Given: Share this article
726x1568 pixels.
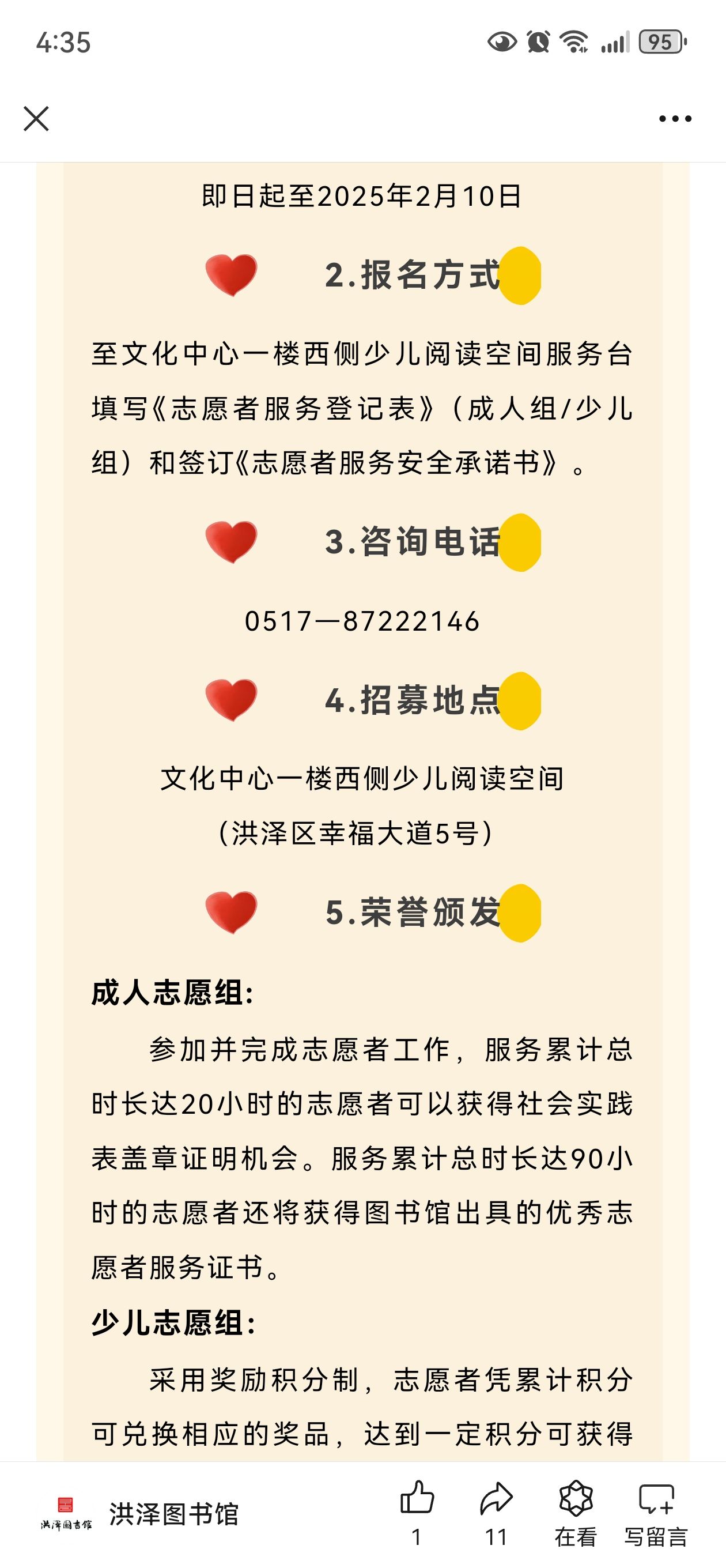Looking at the screenshot, I should tap(496, 1513).
